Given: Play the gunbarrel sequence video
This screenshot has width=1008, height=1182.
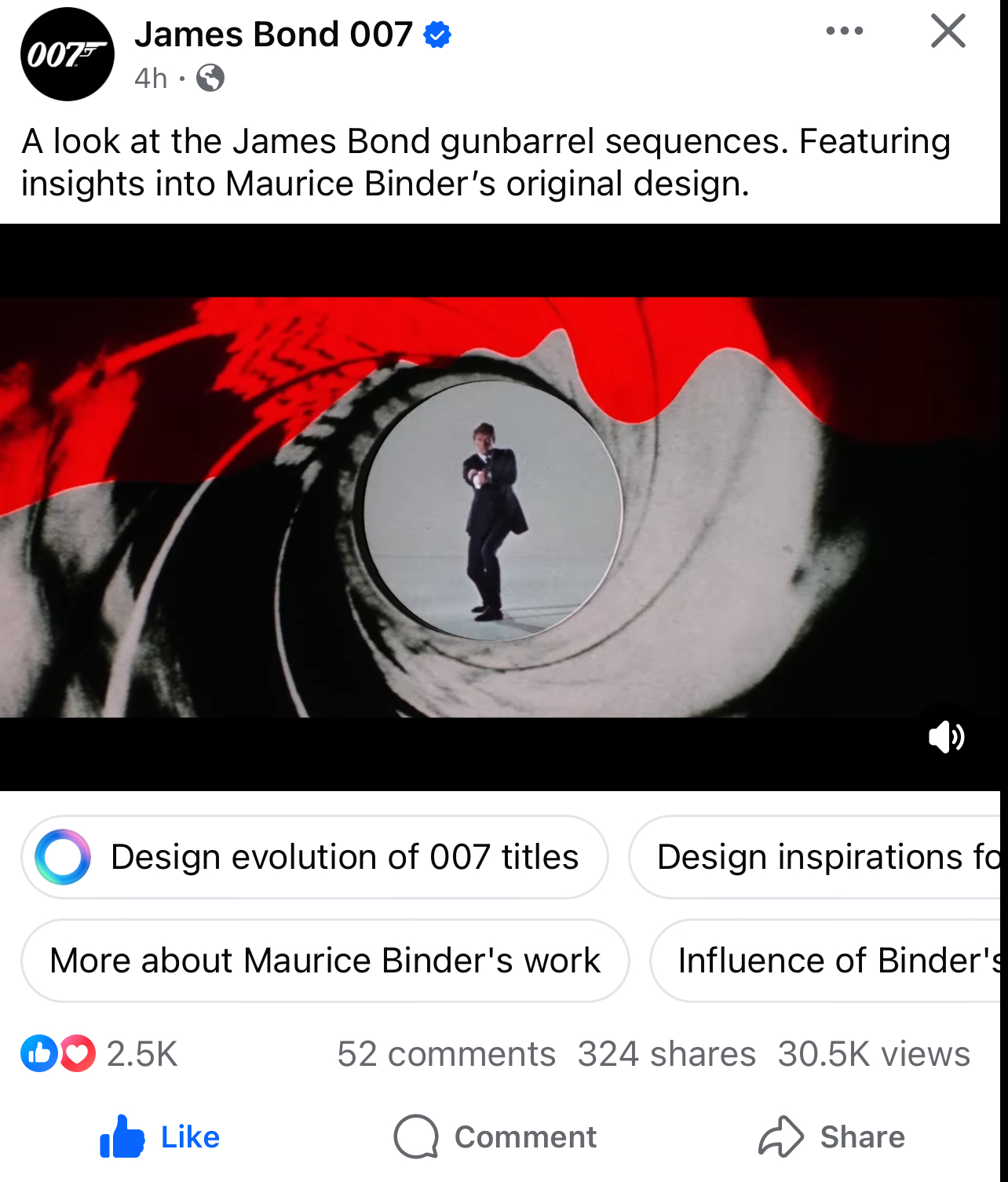Looking at the screenshot, I should pos(502,507).
